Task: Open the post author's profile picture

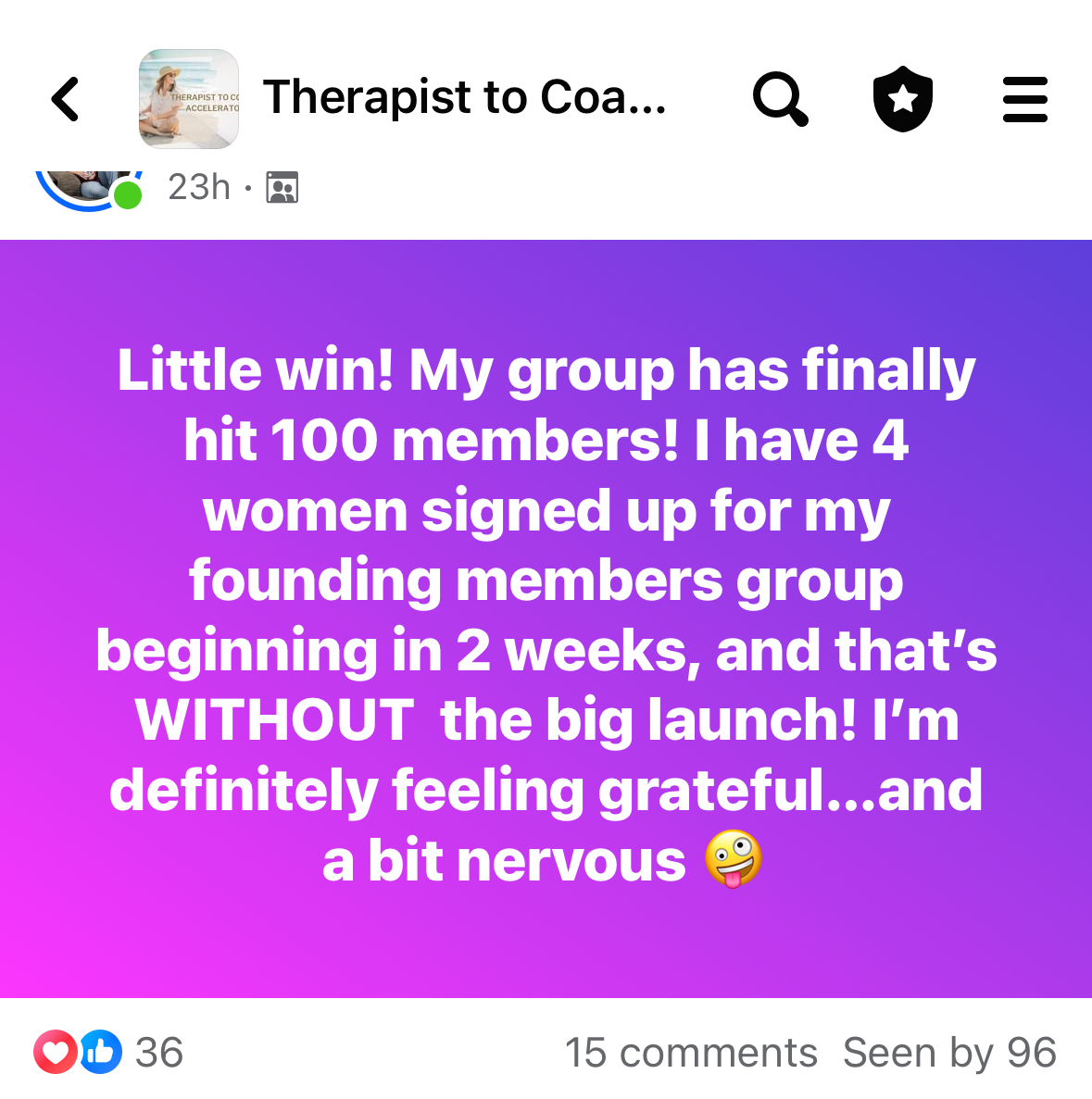Action: click(88, 187)
